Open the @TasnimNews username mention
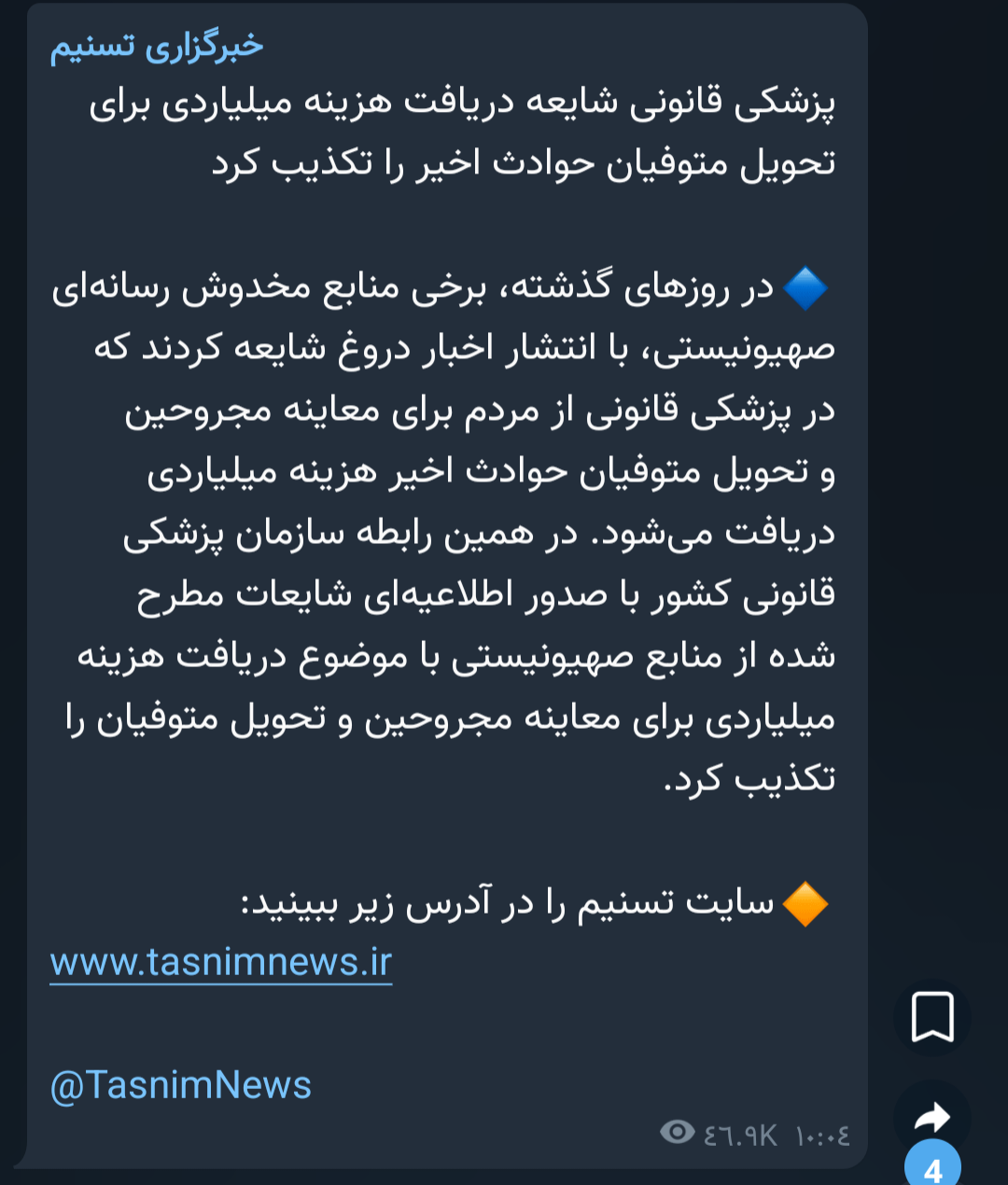This screenshot has height=1185, width=1008. point(180,1083)
